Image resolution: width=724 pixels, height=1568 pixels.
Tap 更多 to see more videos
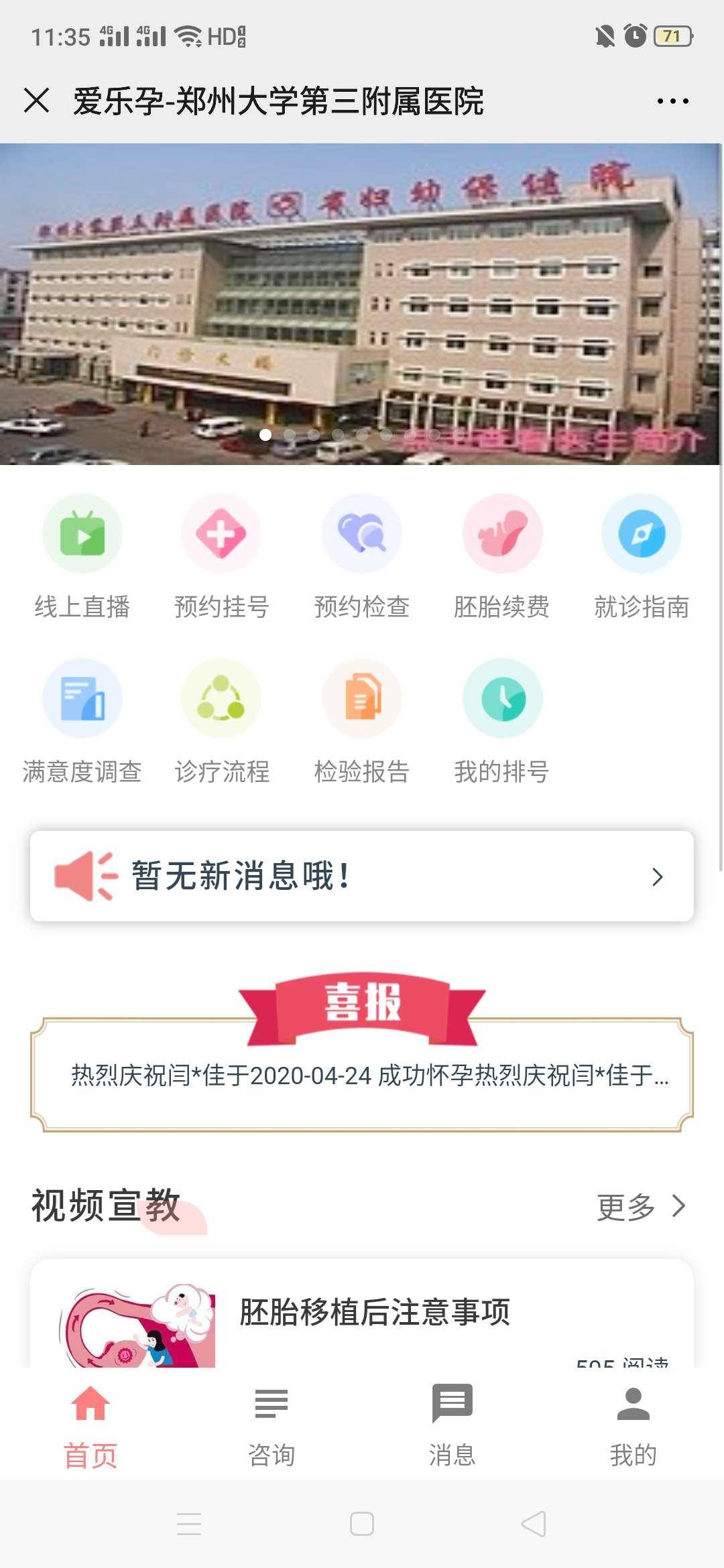tap(642, 1207)
